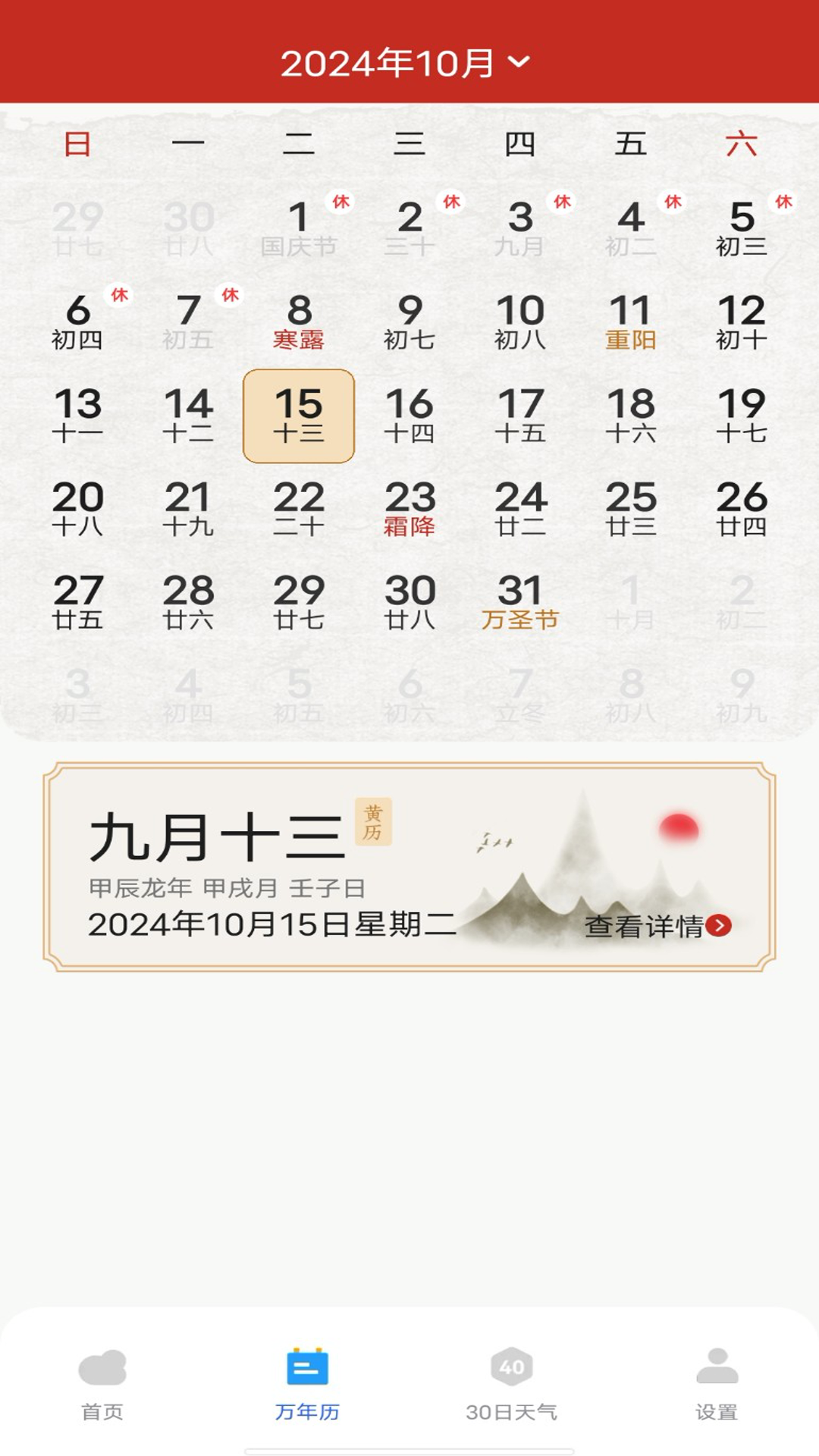819x1456 pixels.
Task: Select November 7 立冬 date
Action: (520, 695)
